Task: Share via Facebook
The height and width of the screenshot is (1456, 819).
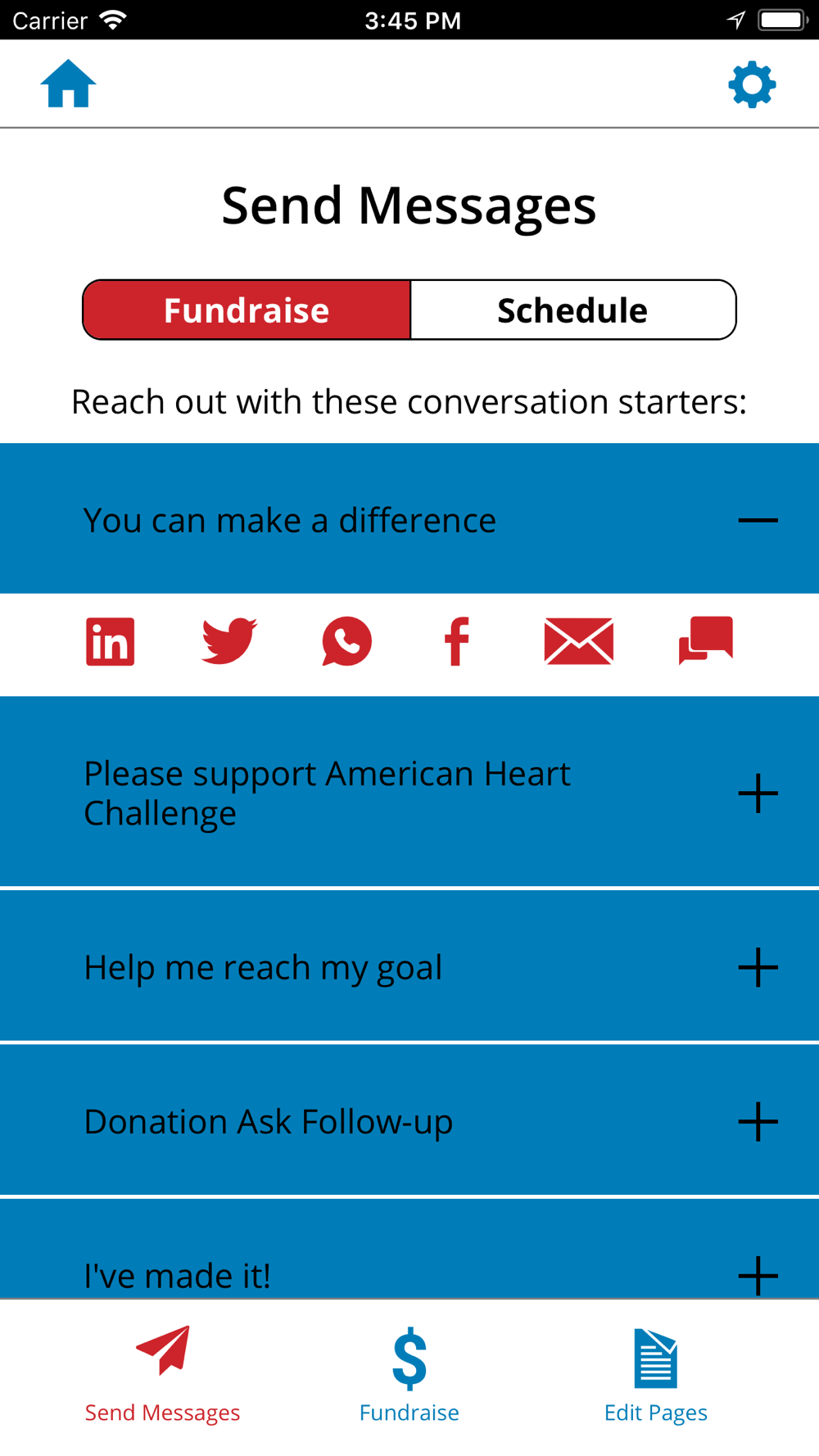Action: (x=456, y=641)
